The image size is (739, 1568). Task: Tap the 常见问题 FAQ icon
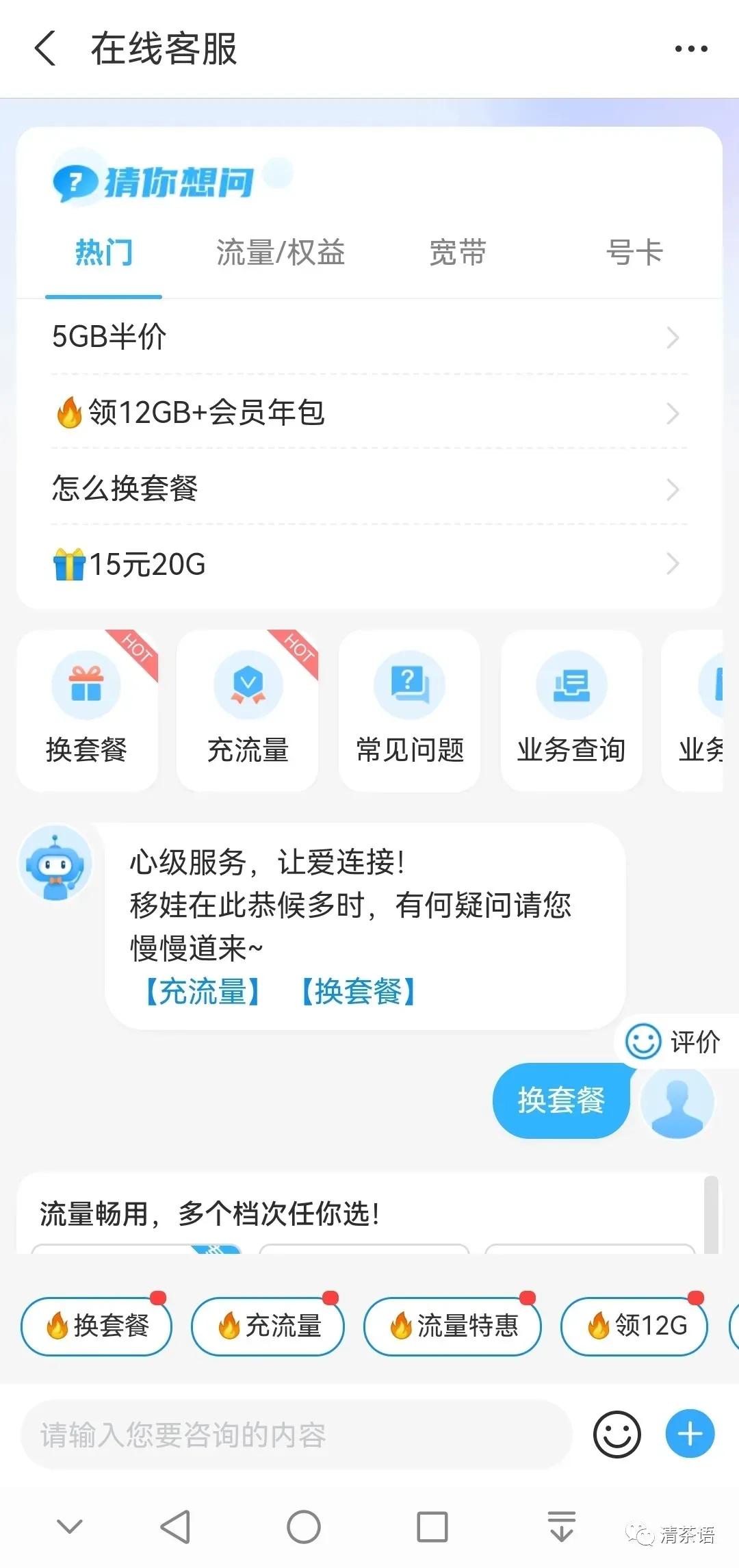[x=409, y=708]
